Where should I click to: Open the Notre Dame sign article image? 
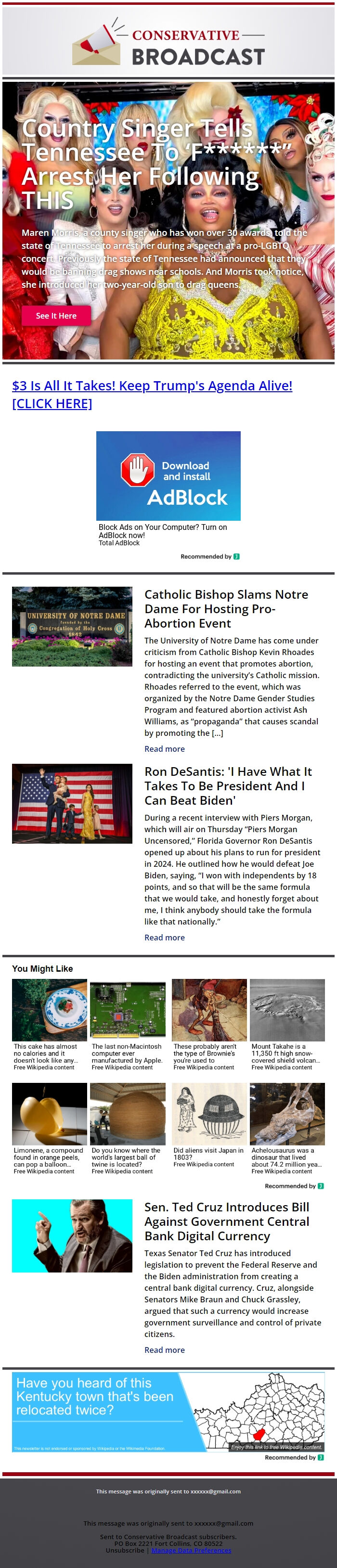72,626
